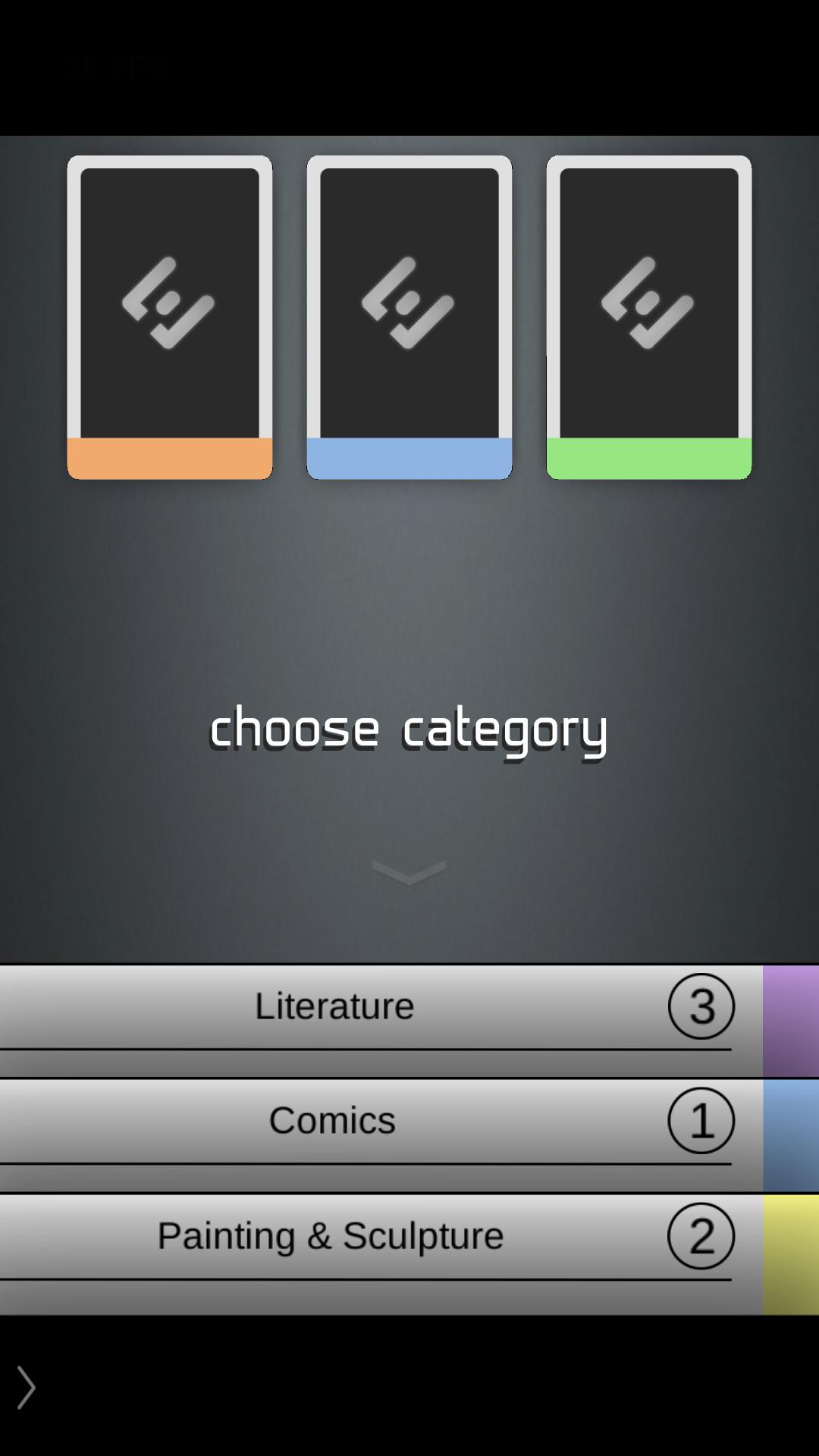Viewport: 819px width, 1456px height.
Task: Tap the card with orange bottom
Action: [x=169, y=317]
